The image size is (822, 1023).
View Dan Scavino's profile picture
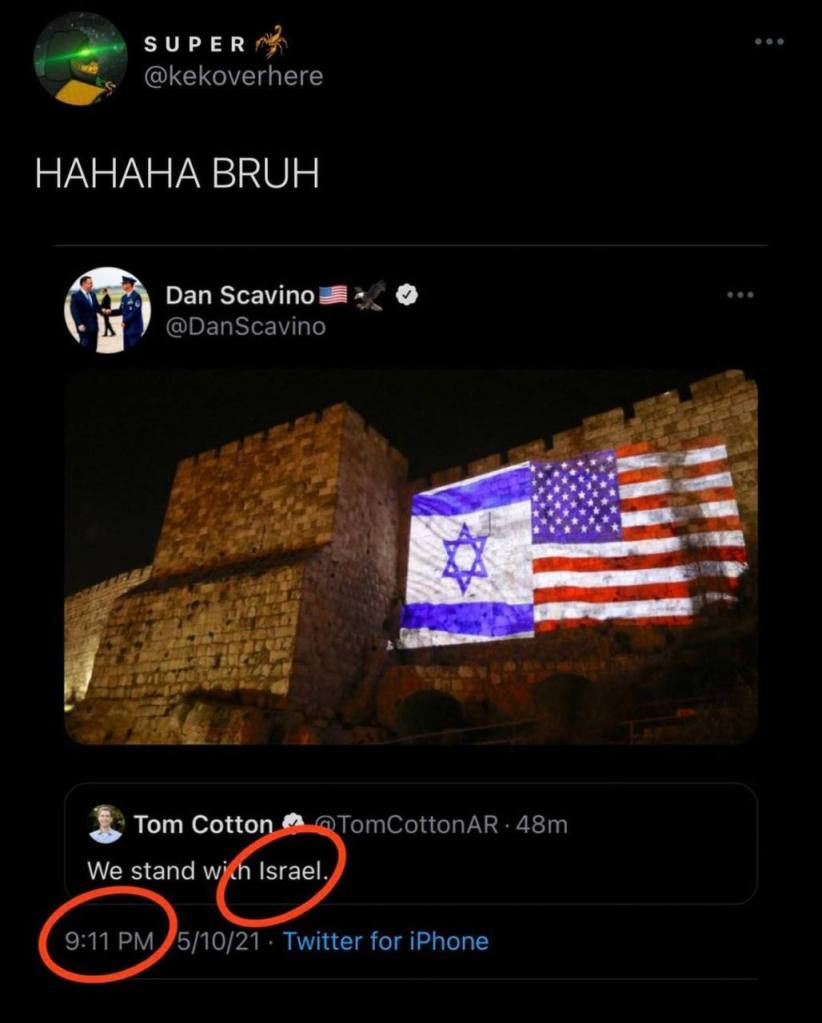[x=107, y=311]
